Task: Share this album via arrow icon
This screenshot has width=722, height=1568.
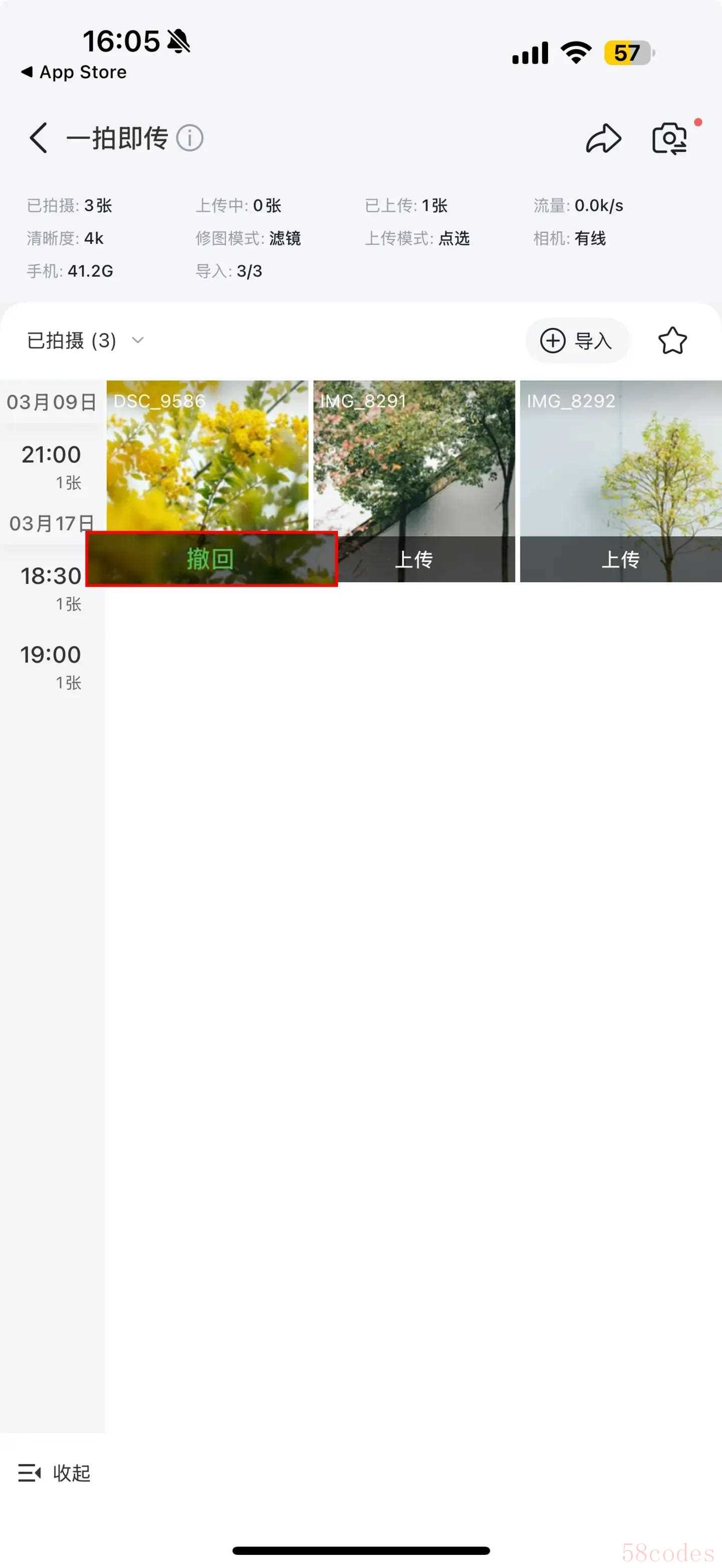Action: pyautogui.click(x=603, y=138)
